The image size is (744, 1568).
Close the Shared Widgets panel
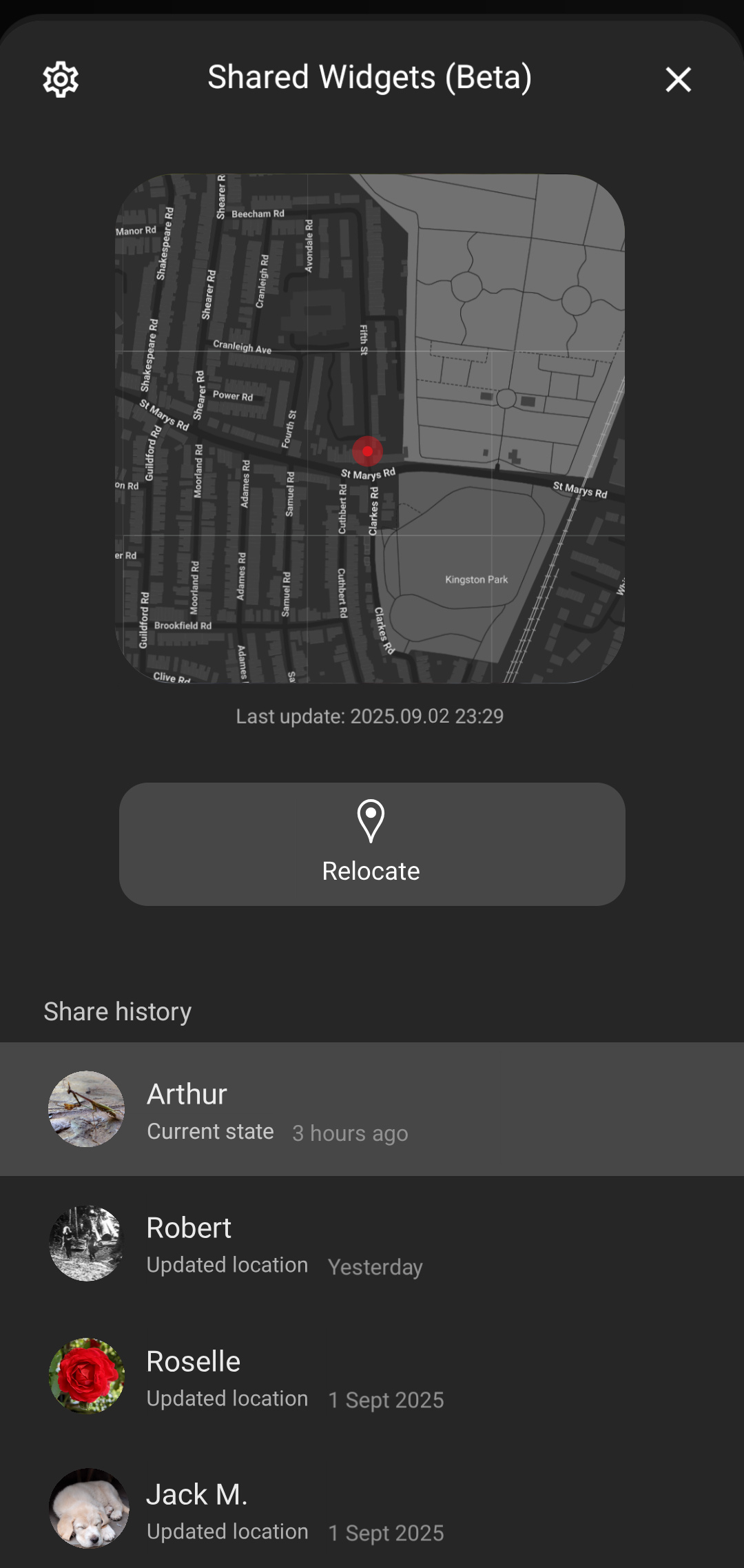(678, 79)
